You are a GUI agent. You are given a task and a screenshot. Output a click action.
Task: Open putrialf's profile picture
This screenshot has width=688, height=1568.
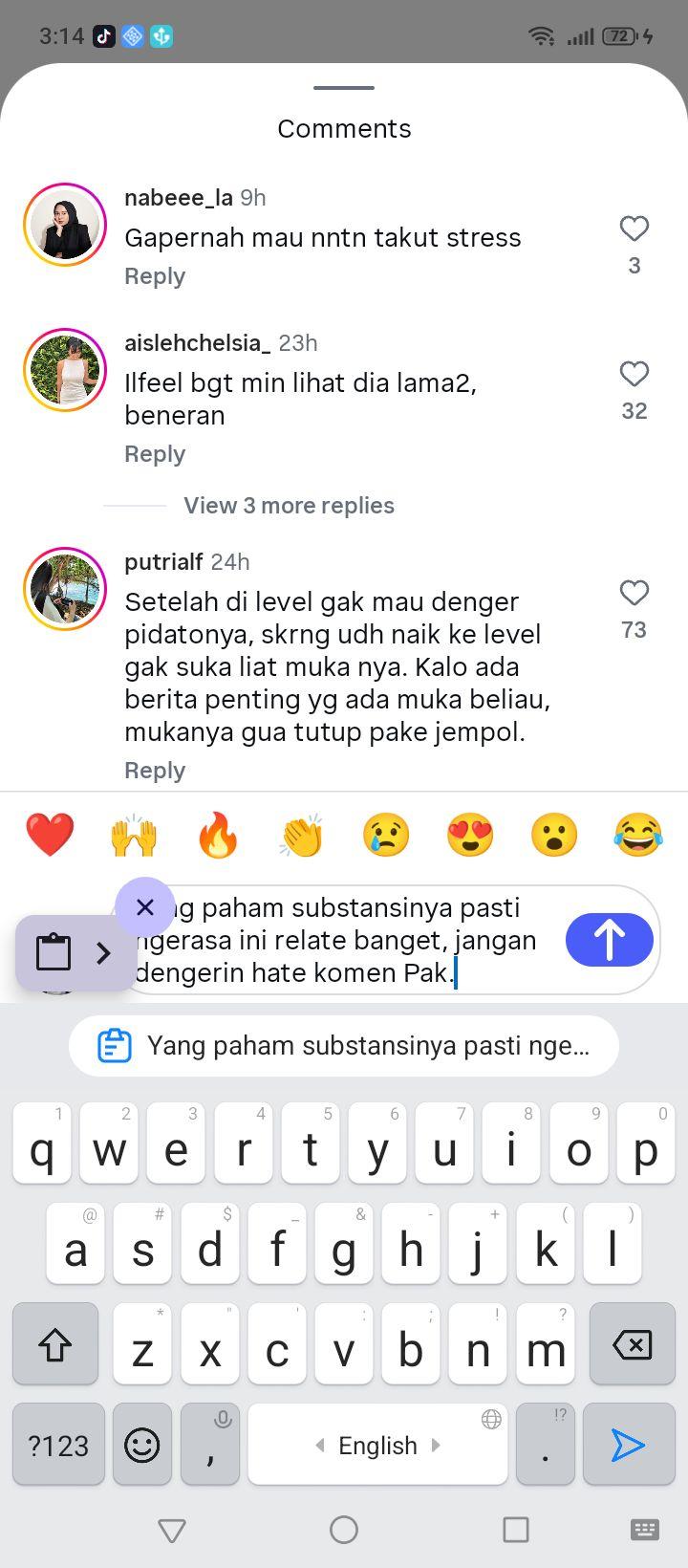coord(65,589)
